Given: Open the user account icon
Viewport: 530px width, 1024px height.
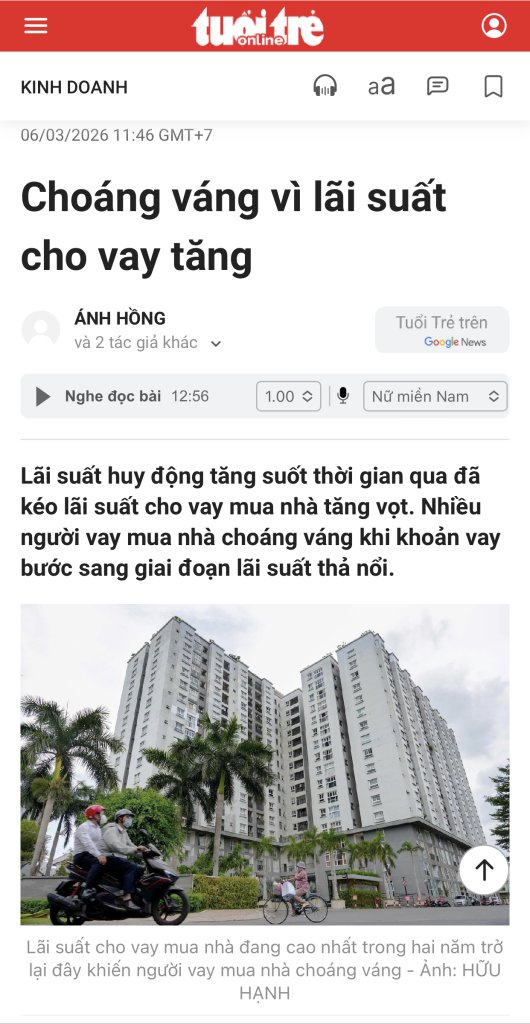Looking at the screenshot, I should click(x=494, y=25).
